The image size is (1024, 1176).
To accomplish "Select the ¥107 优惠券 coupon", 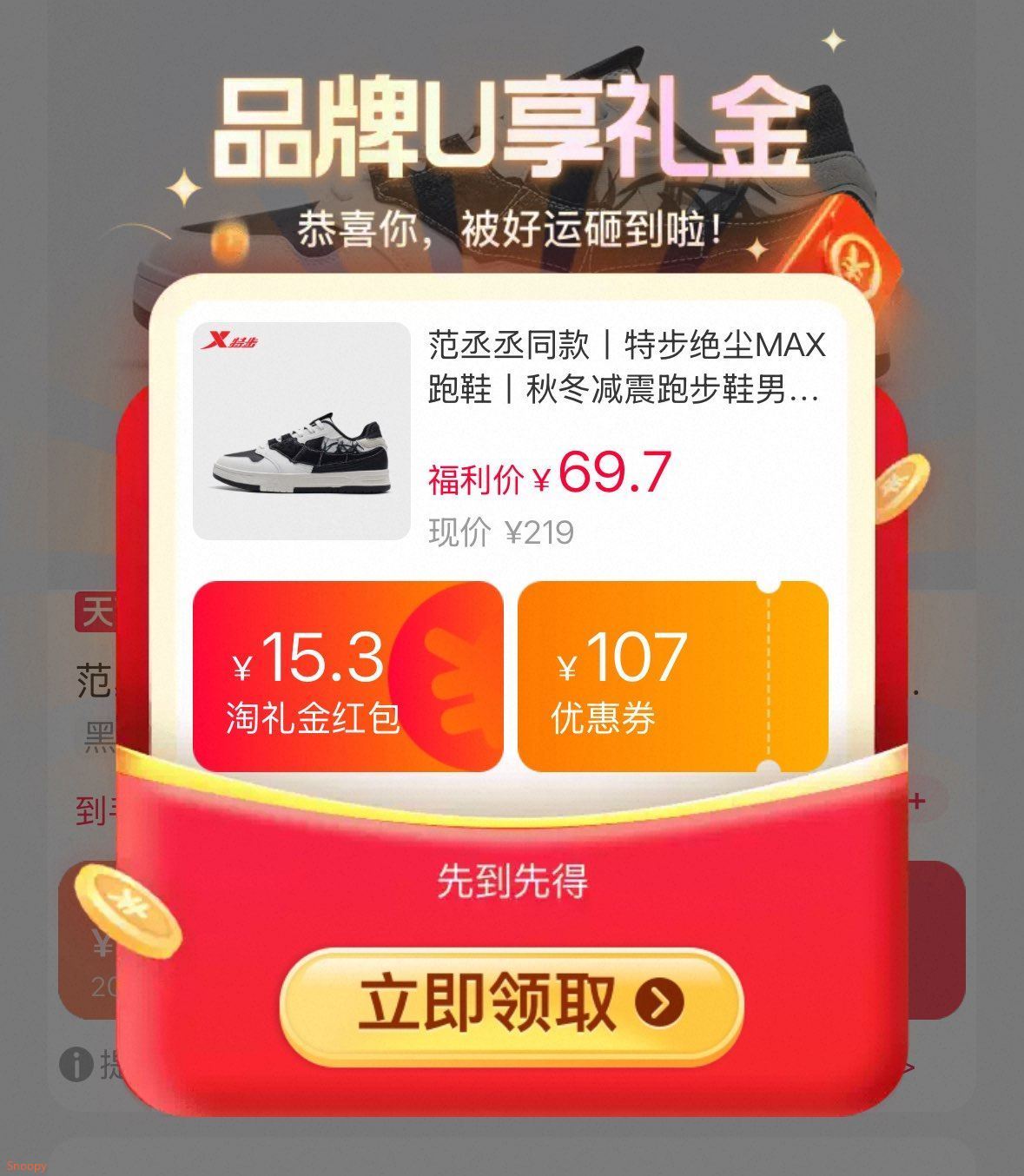I will (671, 676).
